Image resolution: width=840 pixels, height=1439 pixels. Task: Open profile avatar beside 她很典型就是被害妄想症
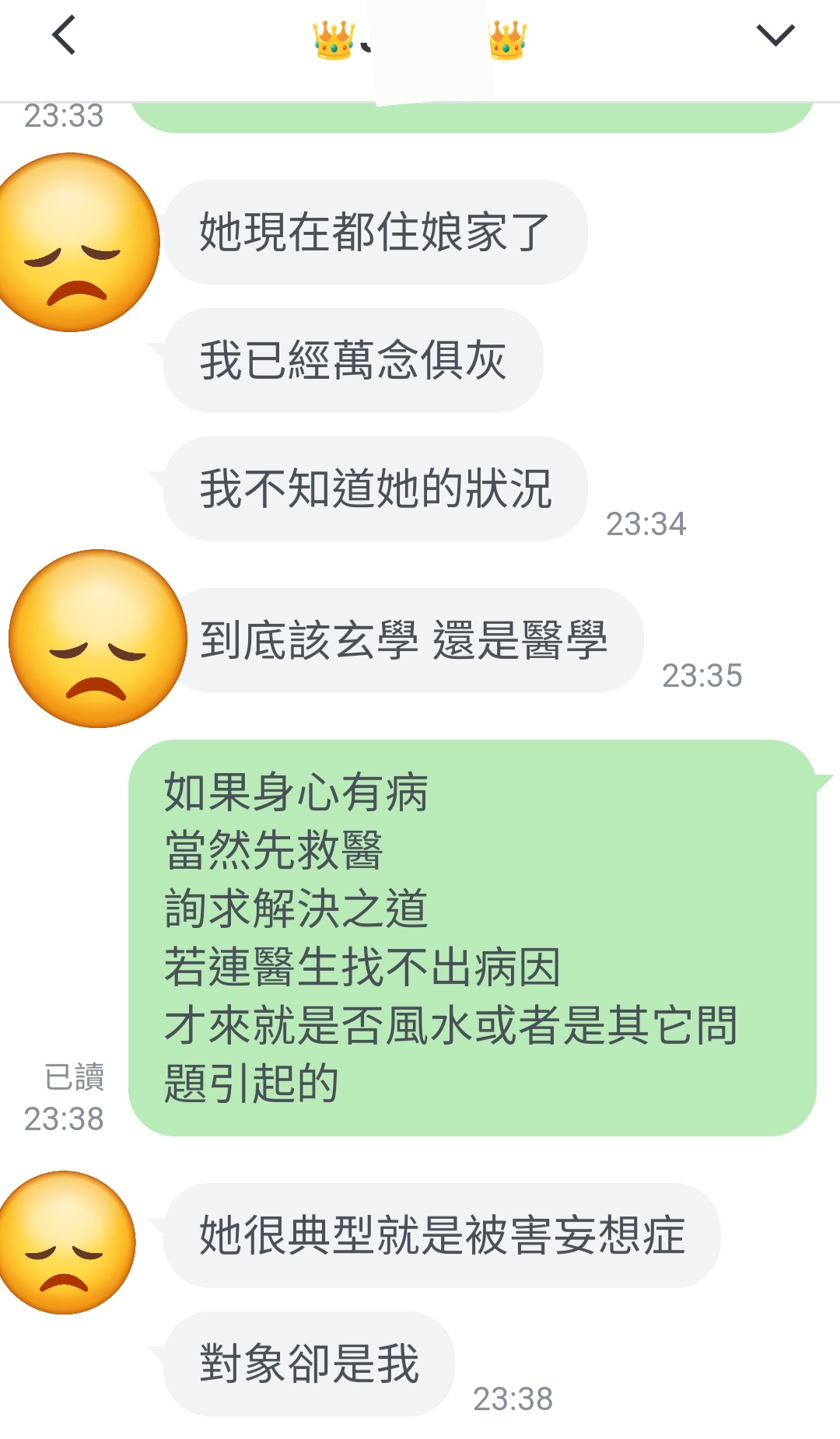66,1243
